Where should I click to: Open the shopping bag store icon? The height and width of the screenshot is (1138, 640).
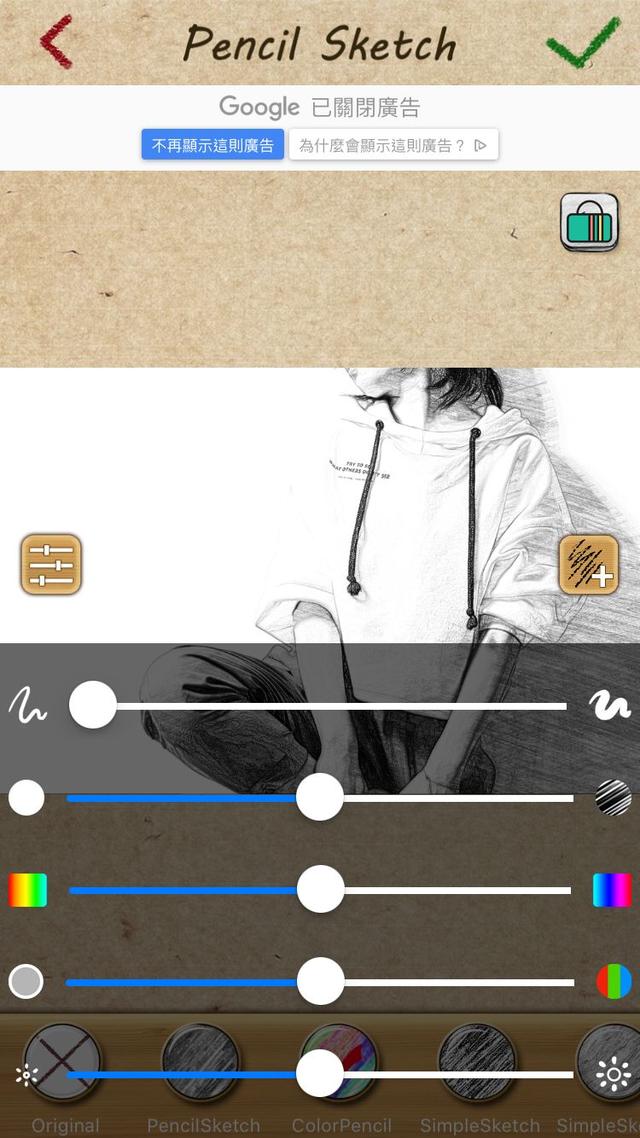click(x=589, y=221)
